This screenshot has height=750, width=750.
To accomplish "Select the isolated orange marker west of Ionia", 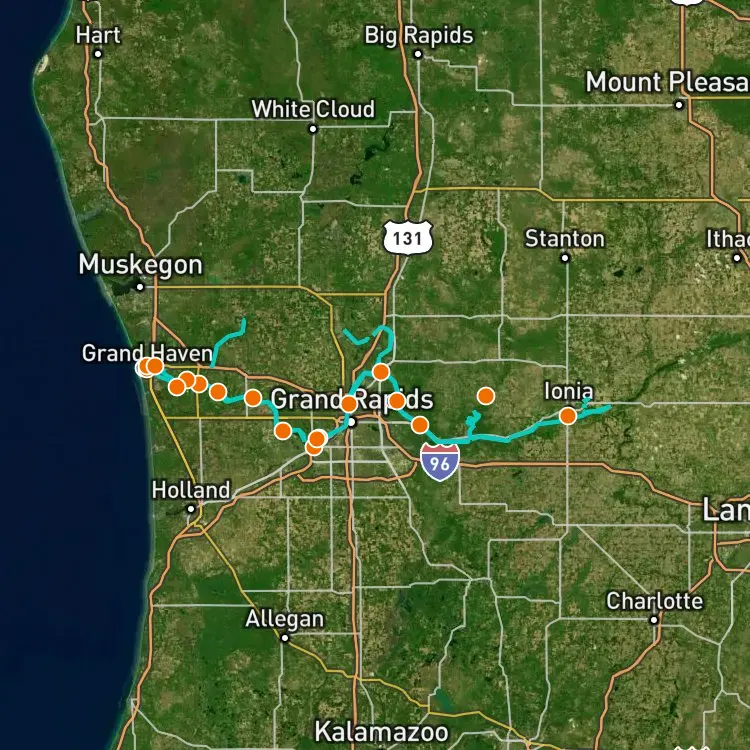I will click(485, 396).
